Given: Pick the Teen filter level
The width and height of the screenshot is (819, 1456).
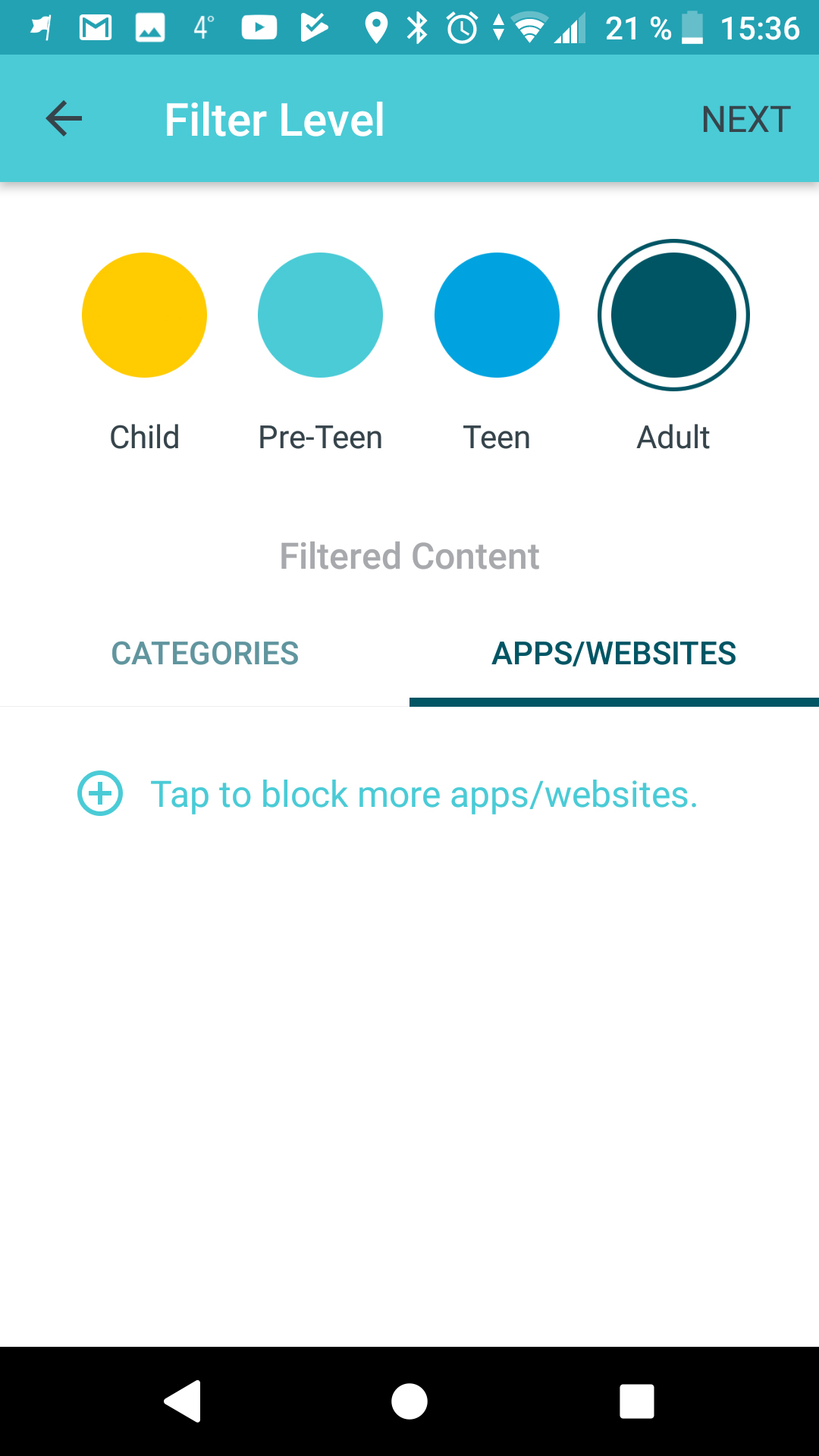Looking at the screenshot, I should point(497,315).
